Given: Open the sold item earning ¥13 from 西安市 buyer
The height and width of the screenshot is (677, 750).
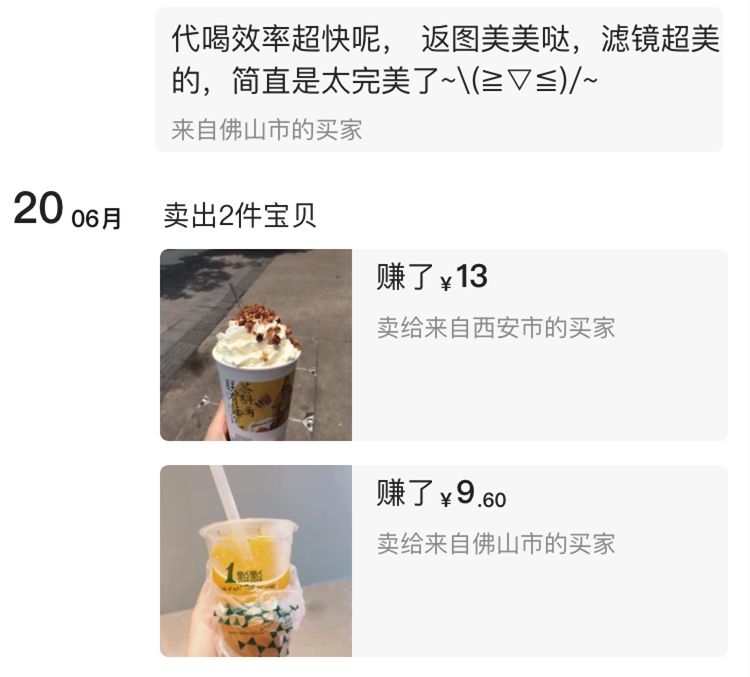Looking at the screenshot, I should click(443, 344).
